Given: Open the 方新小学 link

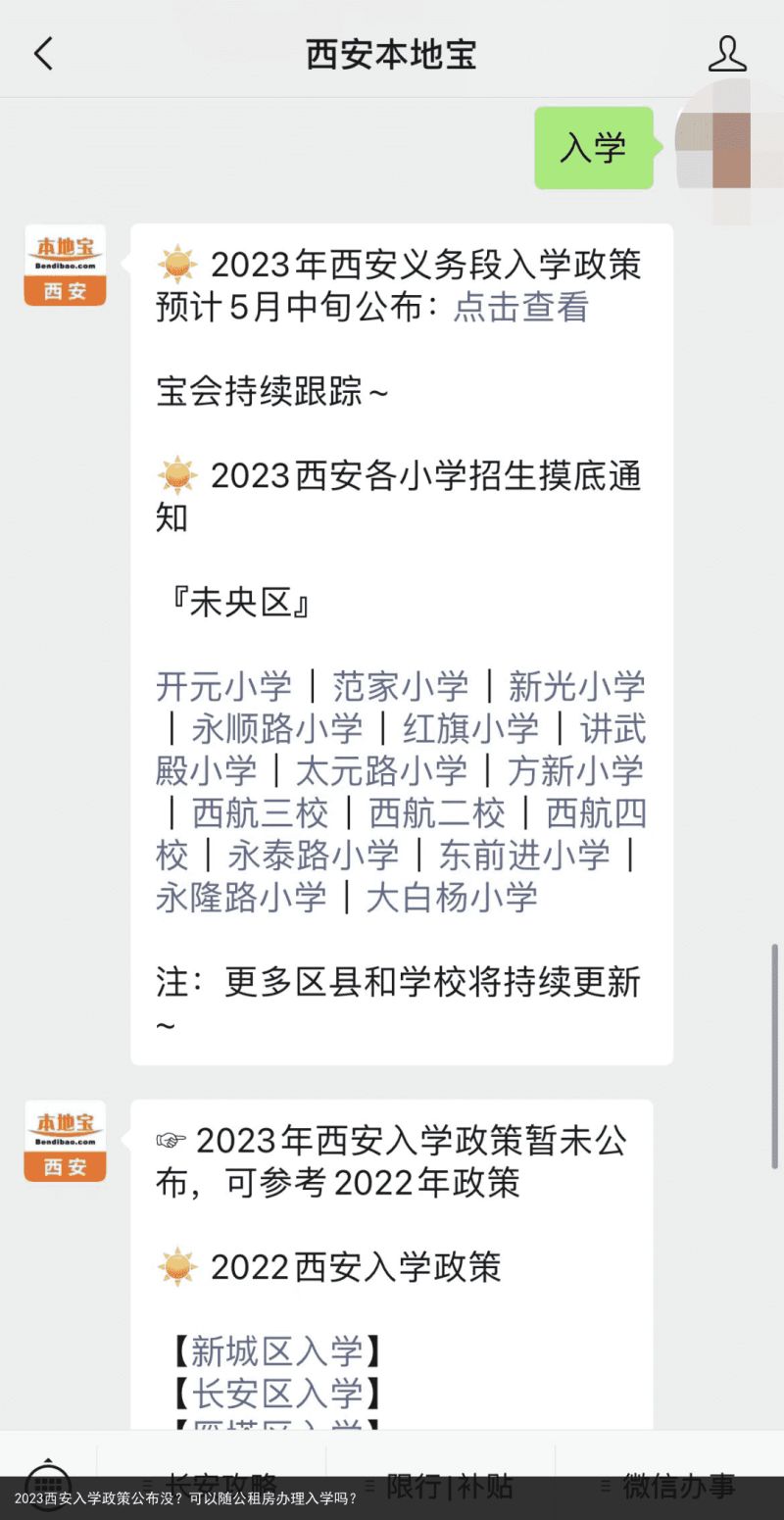Looking at the screenshot, I should tap(575, 770).
